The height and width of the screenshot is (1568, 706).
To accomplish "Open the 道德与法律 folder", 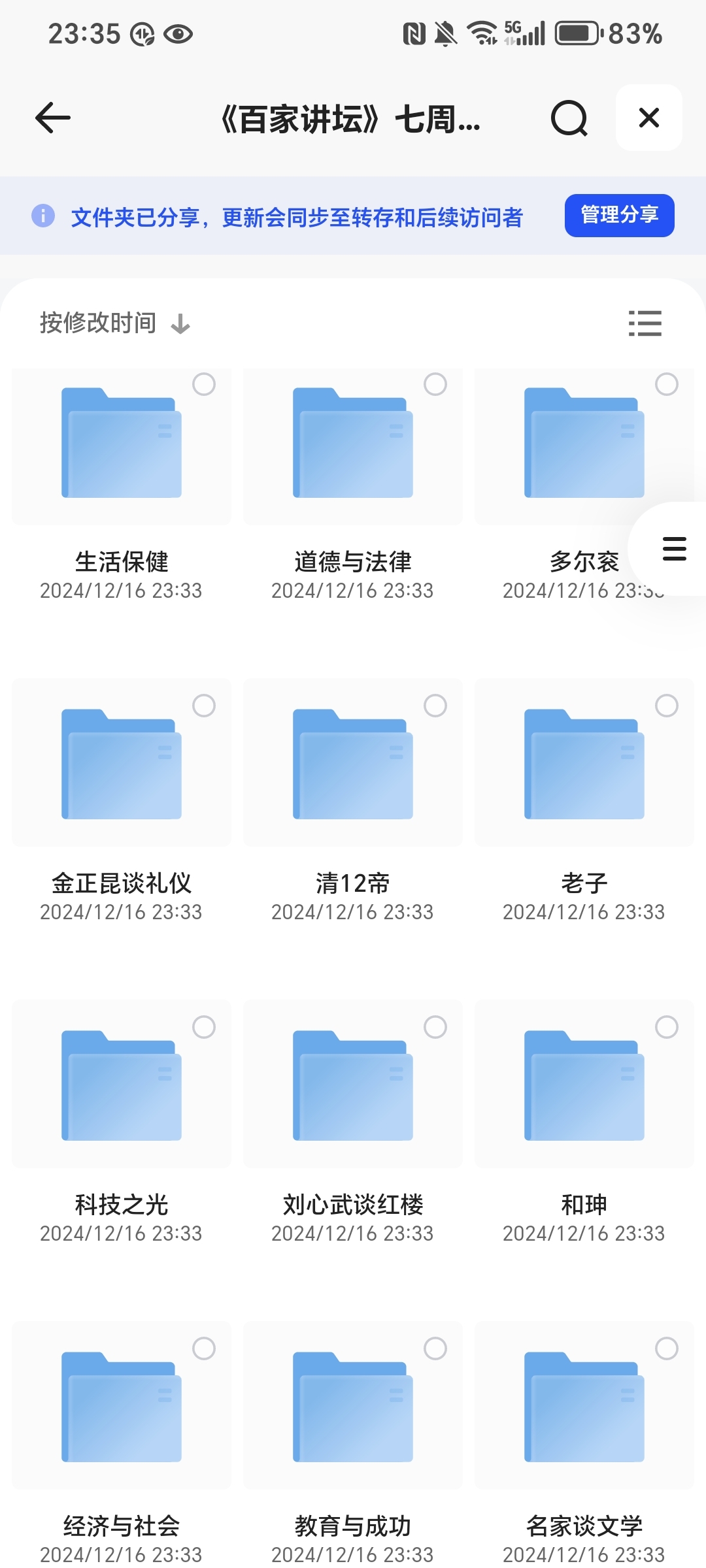I will tap(353, 444).
